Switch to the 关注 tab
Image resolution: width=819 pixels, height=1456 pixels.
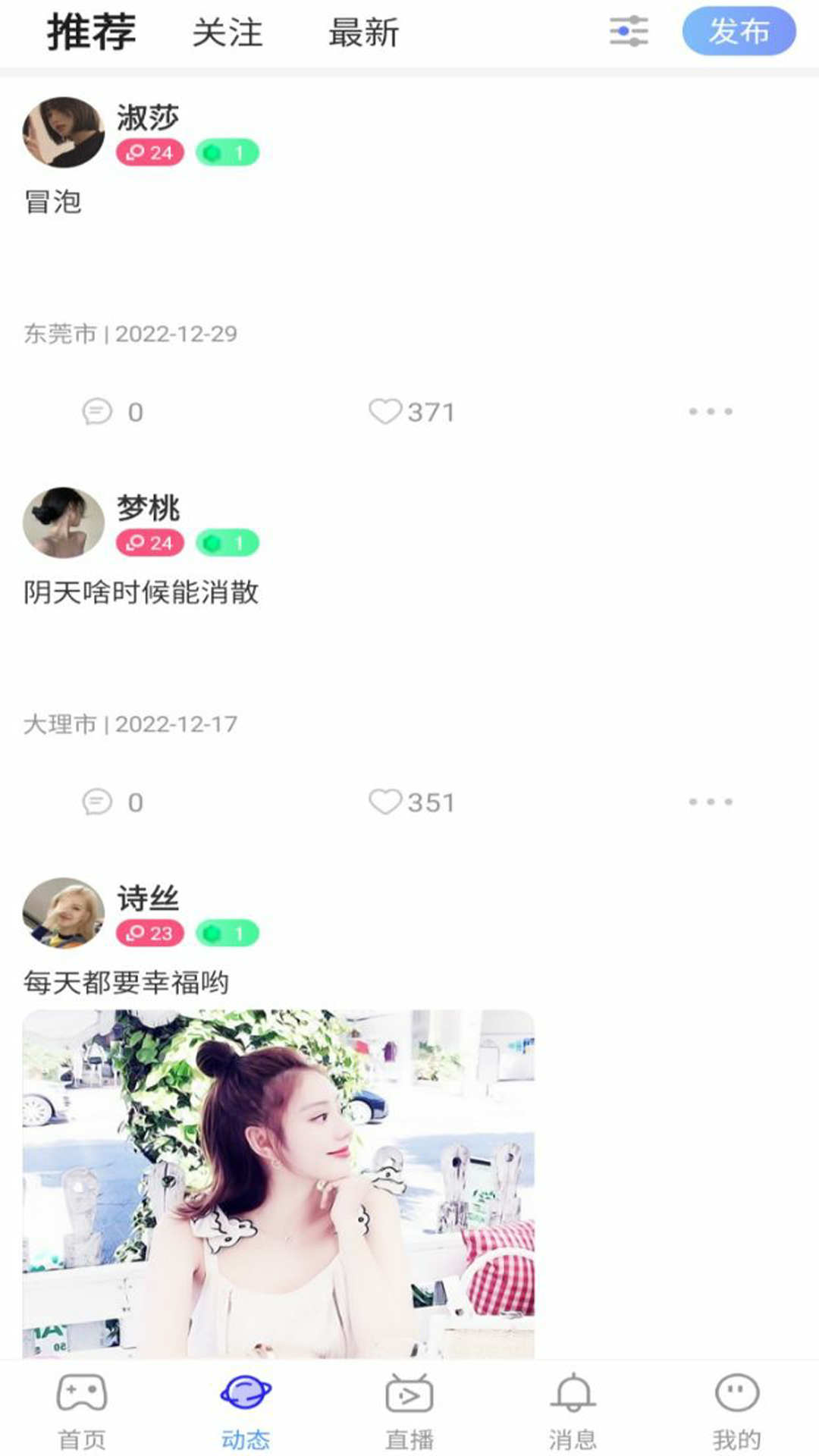(x=227, y=33)
